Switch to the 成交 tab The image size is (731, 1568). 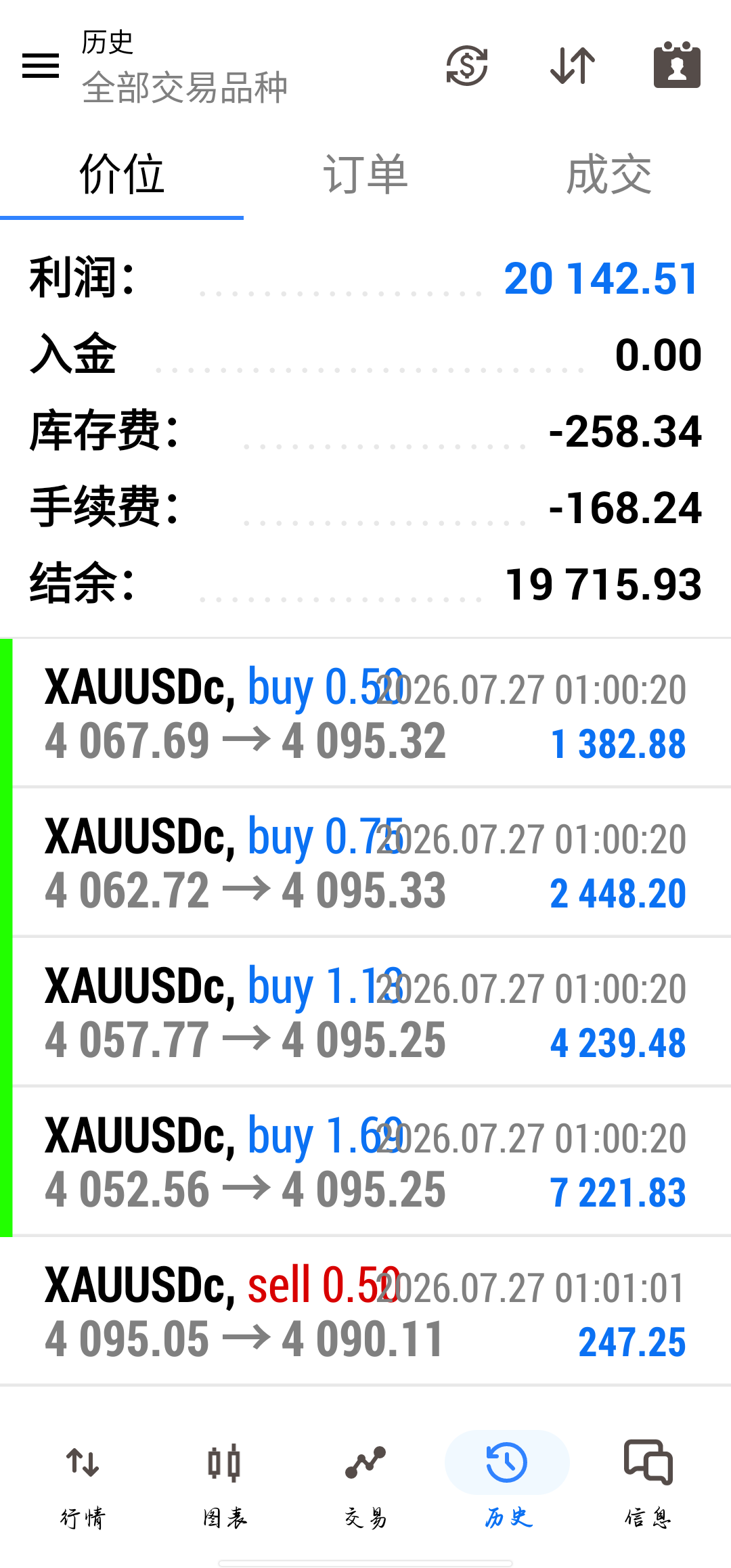(609, 175)
